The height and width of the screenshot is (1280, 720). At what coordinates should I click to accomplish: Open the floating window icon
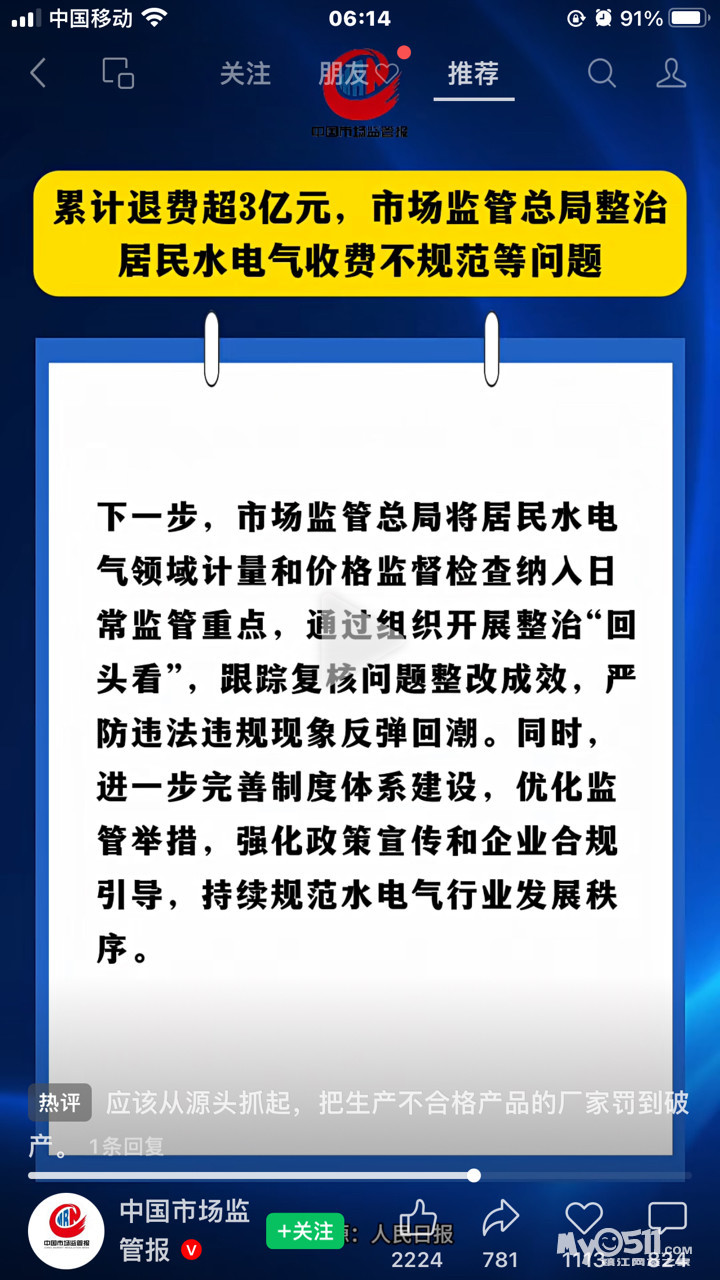(x=118, y=73)
